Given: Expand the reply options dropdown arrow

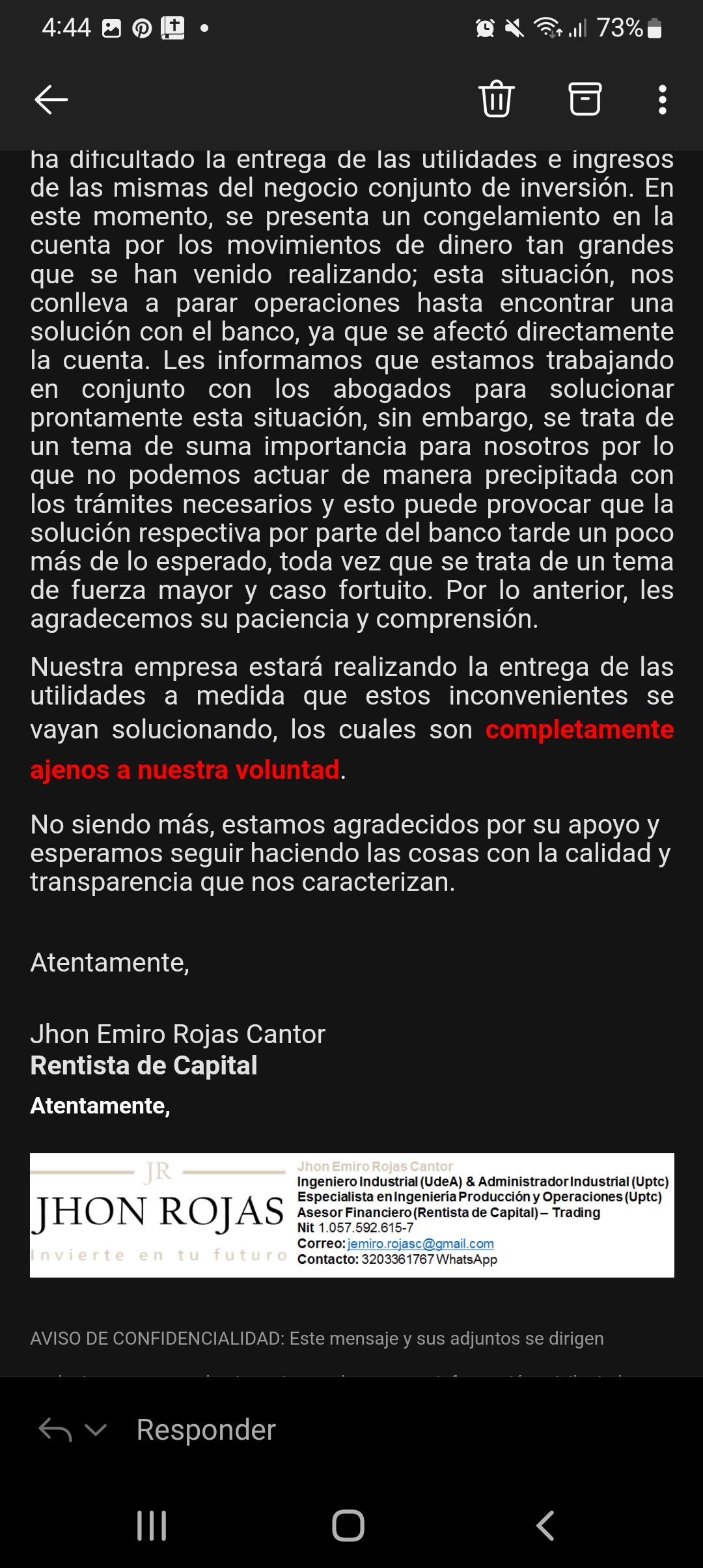Looking at the screenshot, I should coord(96,1430).
